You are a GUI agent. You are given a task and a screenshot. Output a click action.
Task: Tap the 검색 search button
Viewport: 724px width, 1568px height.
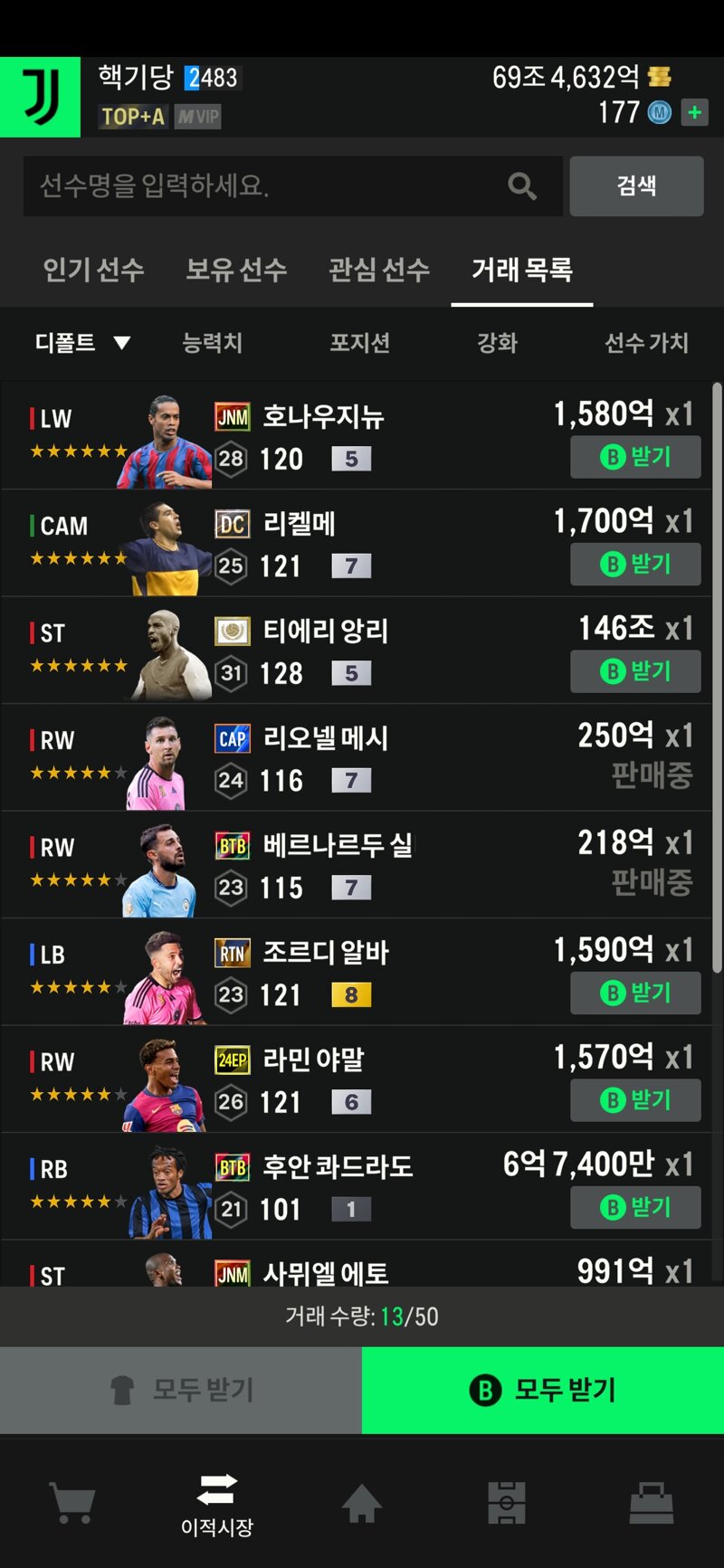[636, 186]
